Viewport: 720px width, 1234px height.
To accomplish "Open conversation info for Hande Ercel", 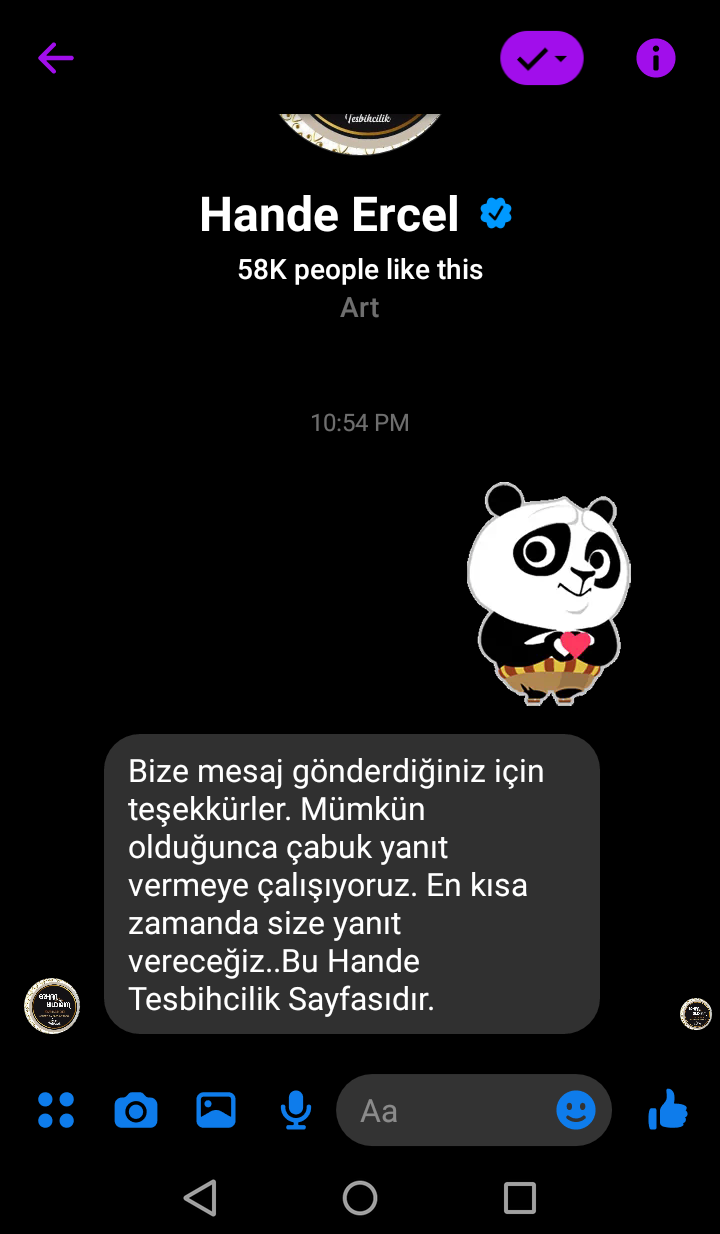I will tap(656, 59).
